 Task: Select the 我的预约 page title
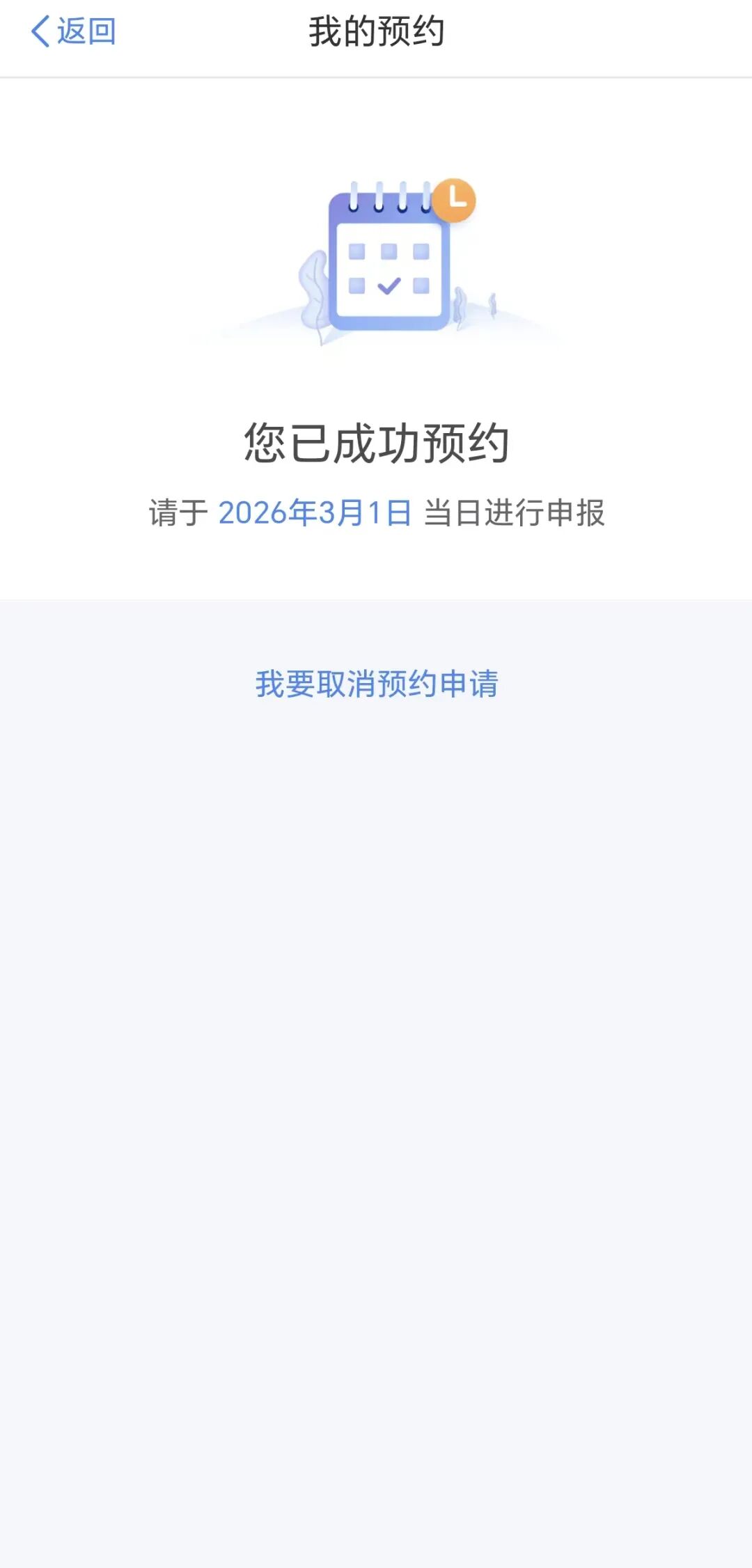(376, 31)
